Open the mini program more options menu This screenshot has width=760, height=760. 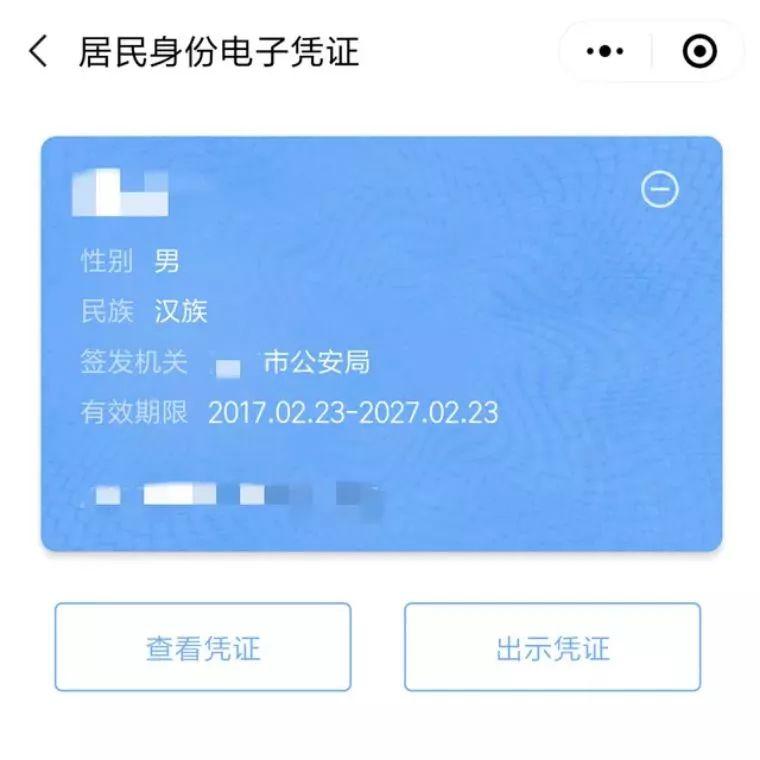pyautogui.click(x=605, y=51)
